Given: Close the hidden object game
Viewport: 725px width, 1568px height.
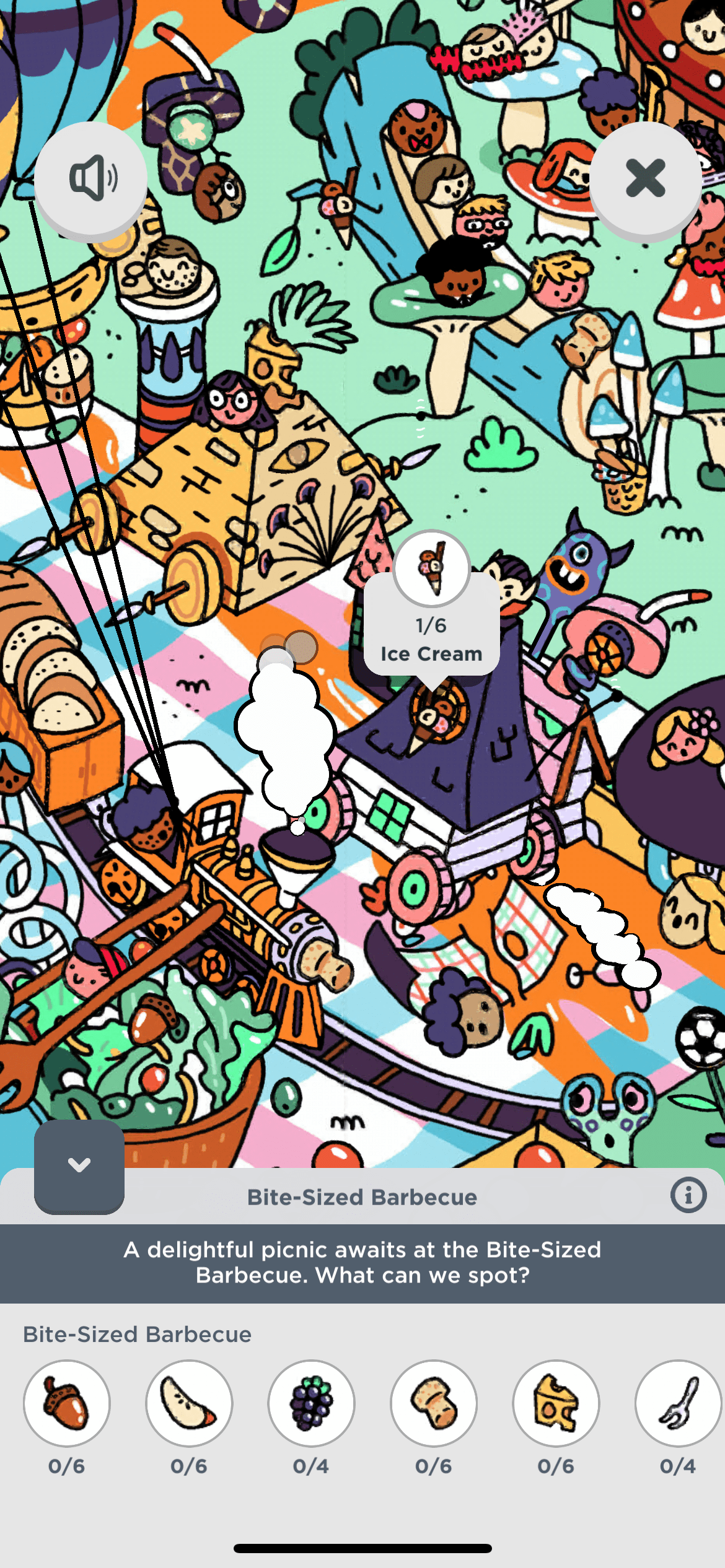Looking at the screenshot, I should pos(645,178).
